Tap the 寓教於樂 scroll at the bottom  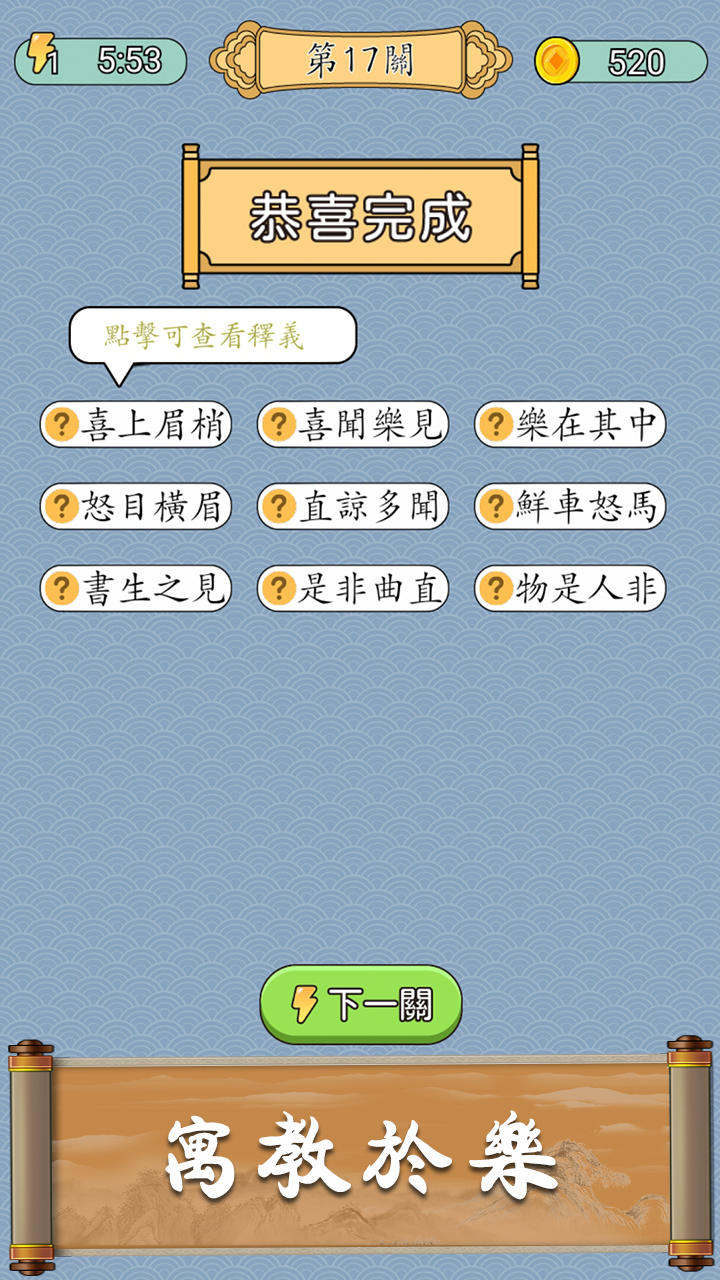pyautogui.click(x=360, y=1155)
